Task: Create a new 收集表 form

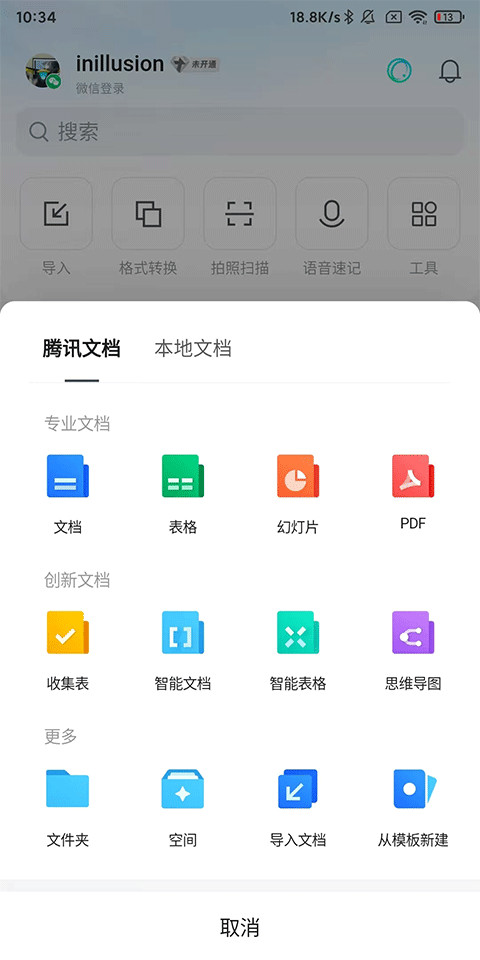Action: click(68, 650)
